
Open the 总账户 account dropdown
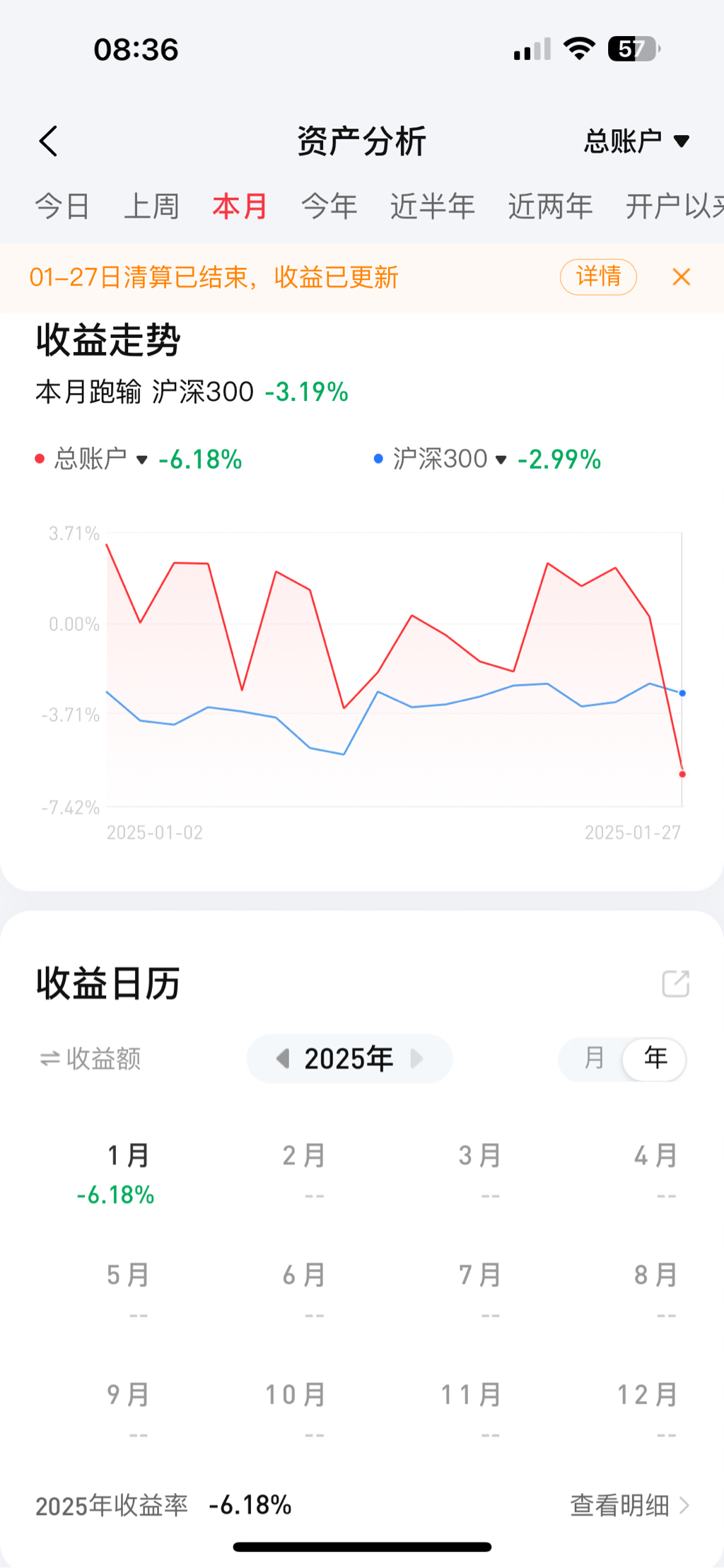tap(636, 141)
